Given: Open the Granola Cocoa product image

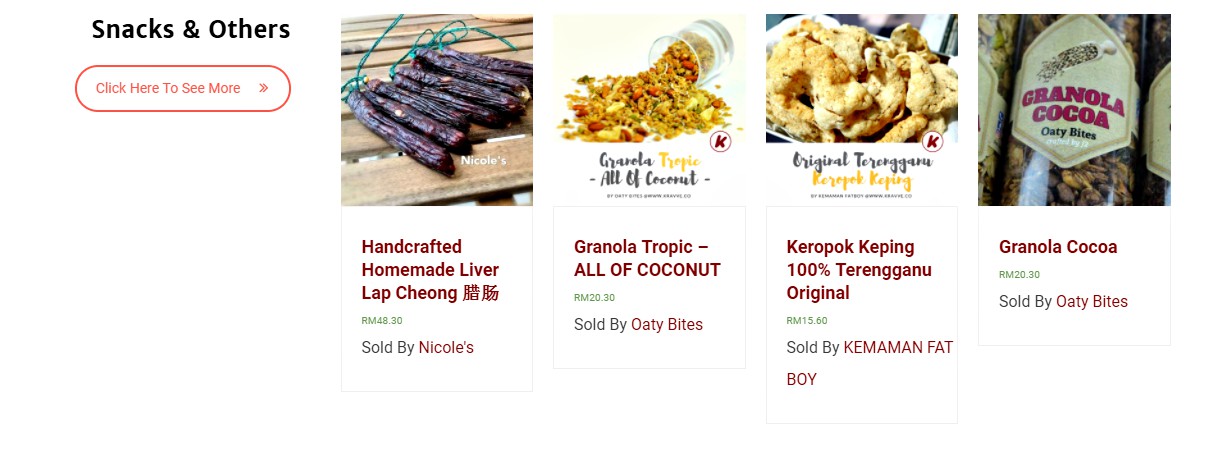Looking at the screenshot, I should point(1073,110).
